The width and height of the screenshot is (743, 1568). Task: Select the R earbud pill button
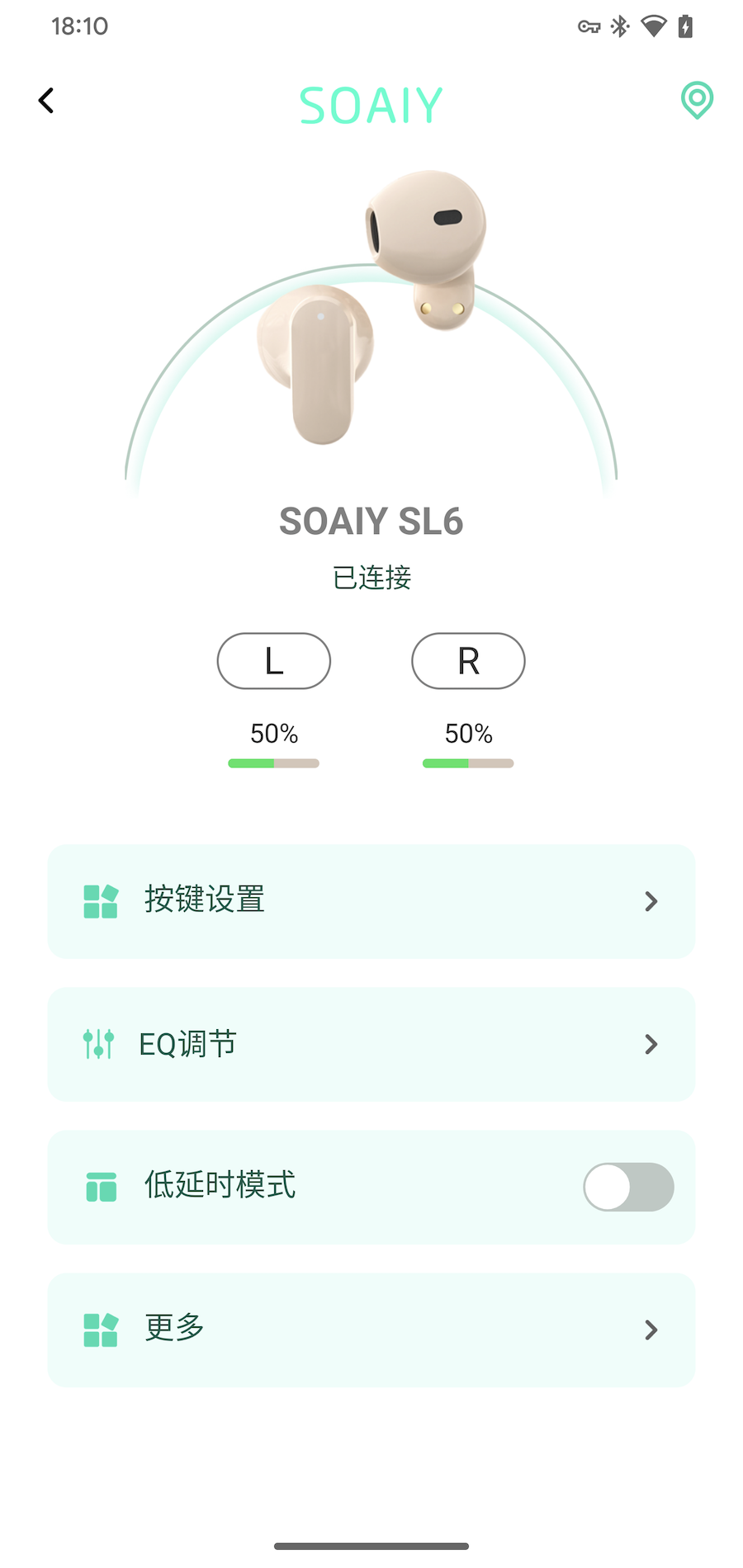point(468,661)
